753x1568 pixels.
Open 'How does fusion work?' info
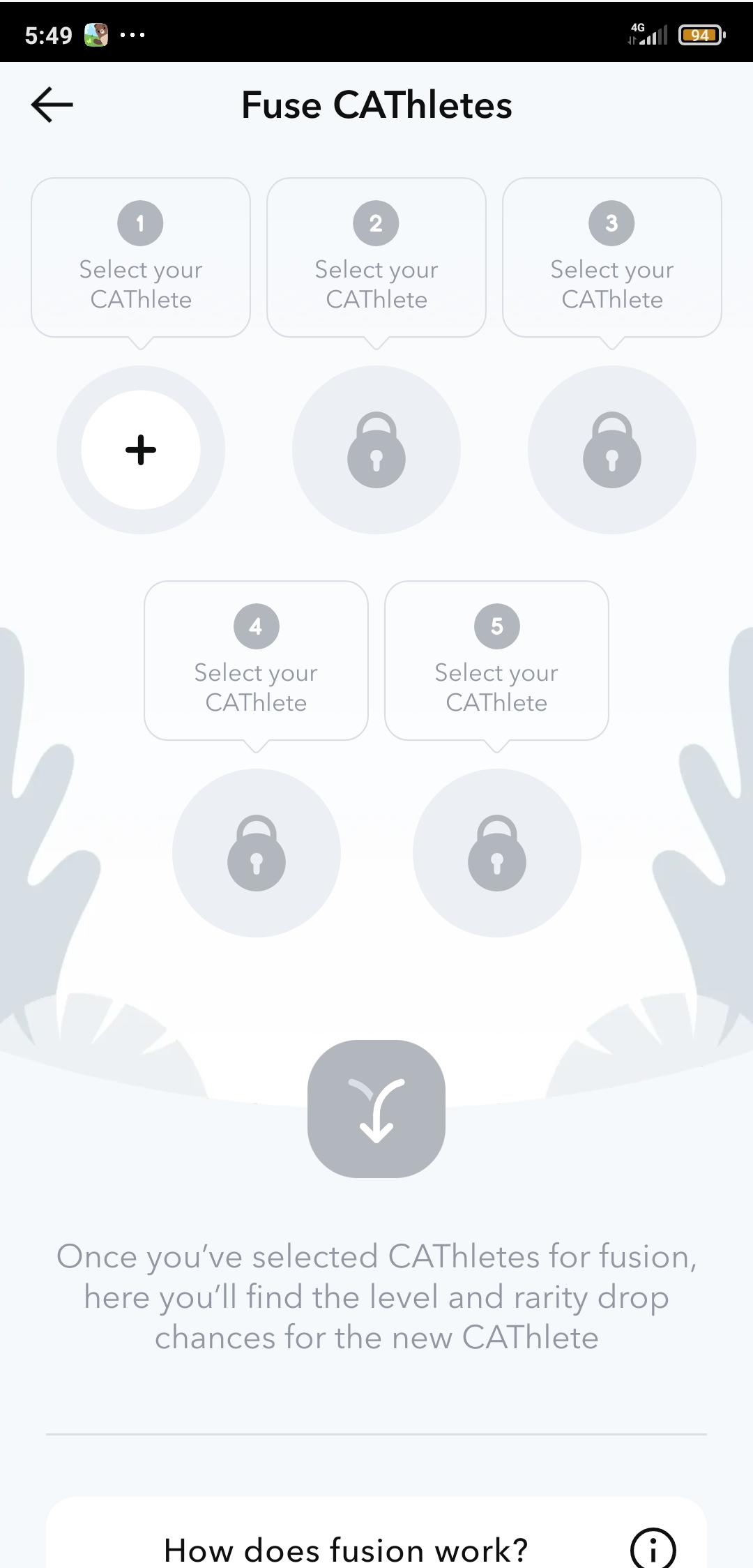tap(653, 1548)
